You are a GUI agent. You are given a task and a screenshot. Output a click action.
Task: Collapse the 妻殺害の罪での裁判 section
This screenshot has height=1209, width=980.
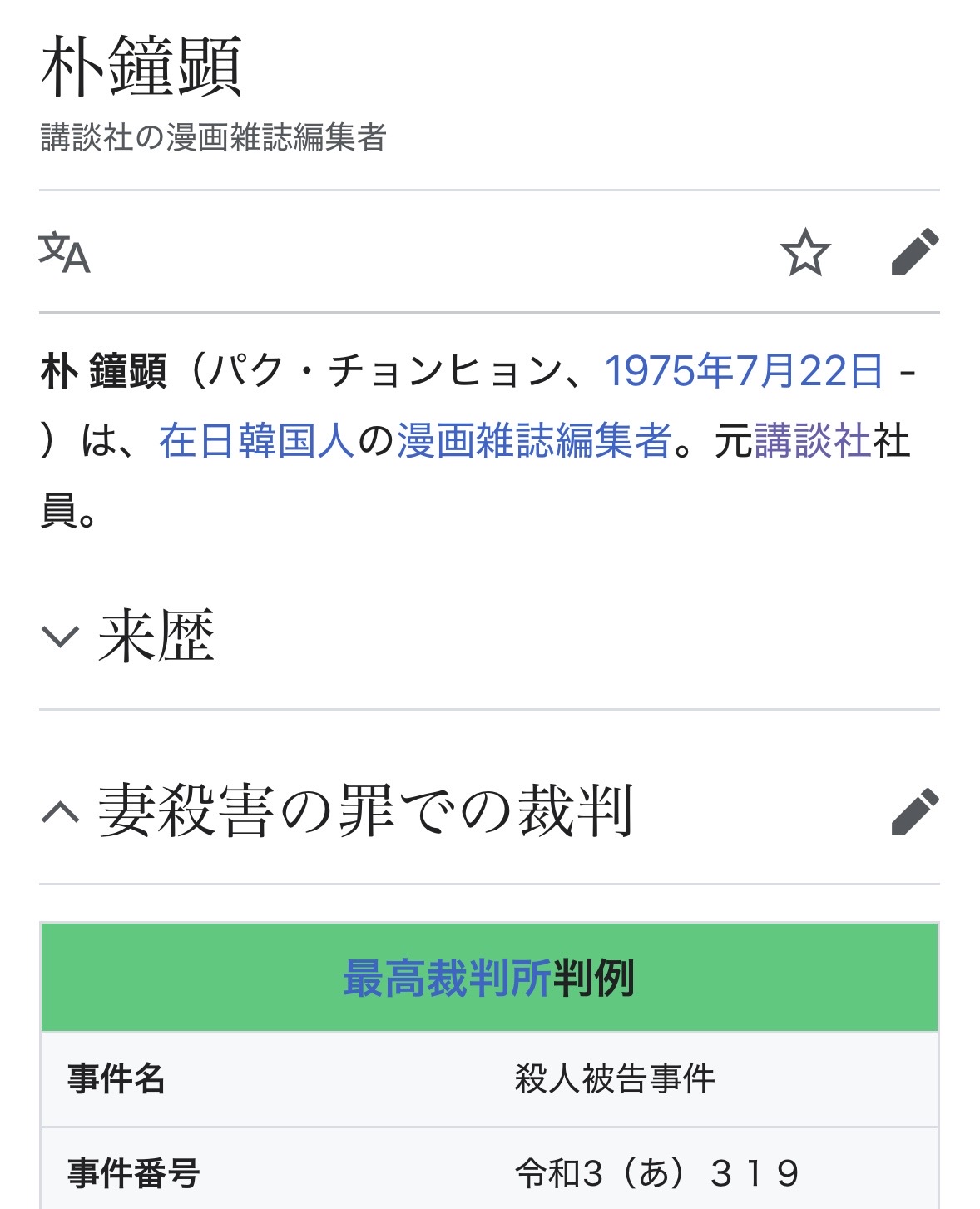(61, 811)
